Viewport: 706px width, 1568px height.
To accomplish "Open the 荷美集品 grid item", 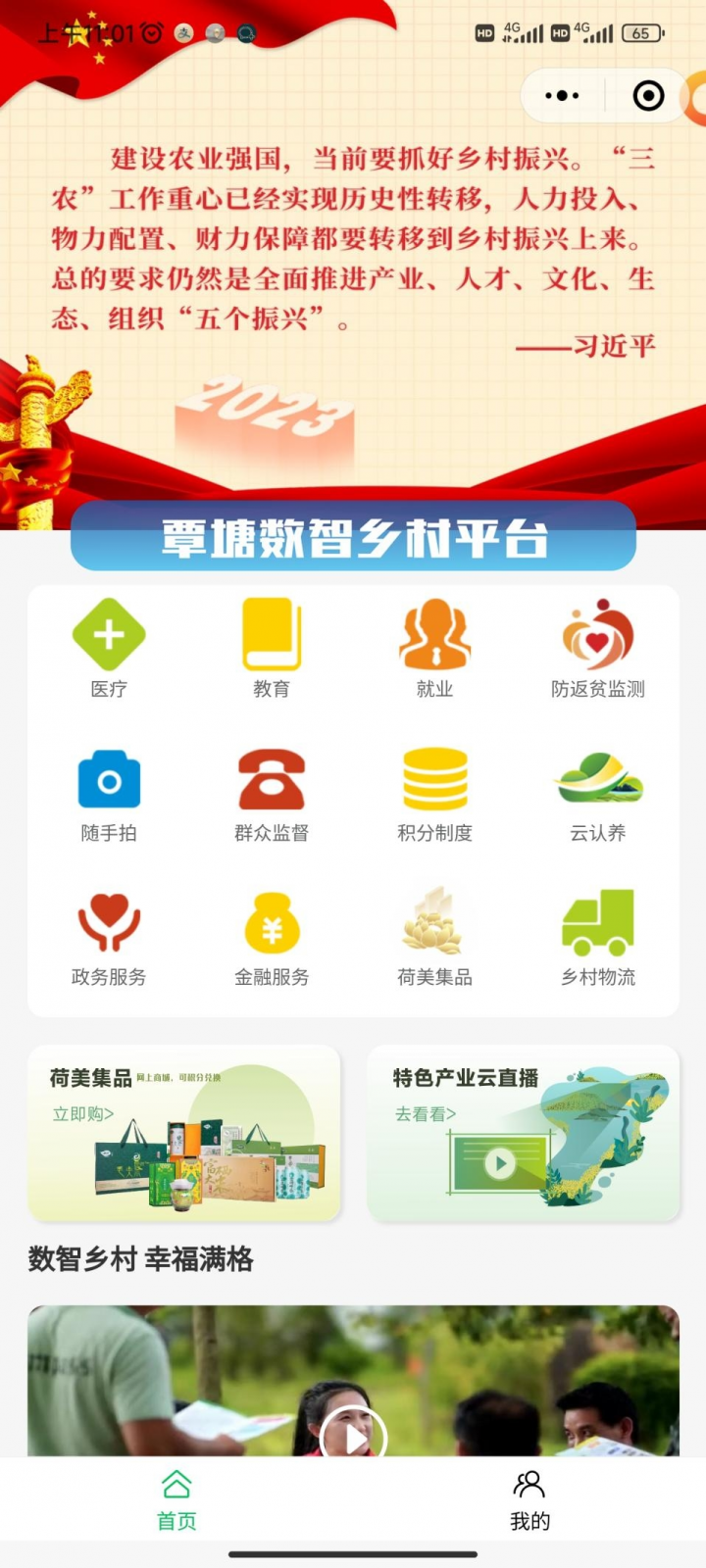I will pos(434,937).
